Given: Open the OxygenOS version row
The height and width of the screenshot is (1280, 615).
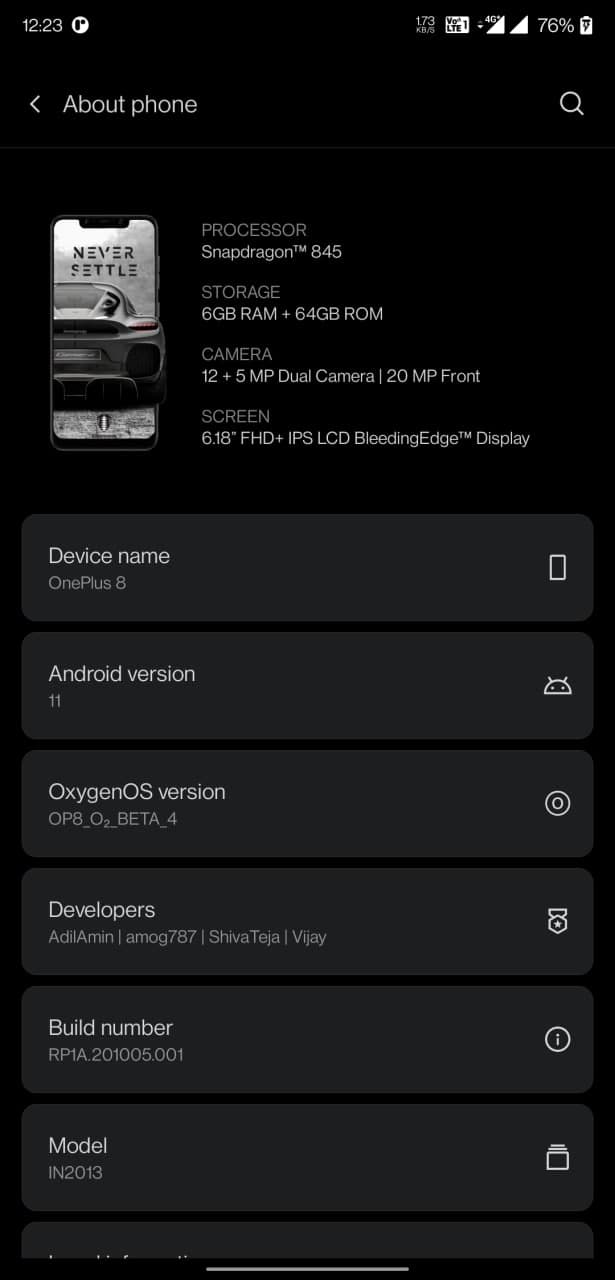Looking at the screenshot, I should (307, 804).
